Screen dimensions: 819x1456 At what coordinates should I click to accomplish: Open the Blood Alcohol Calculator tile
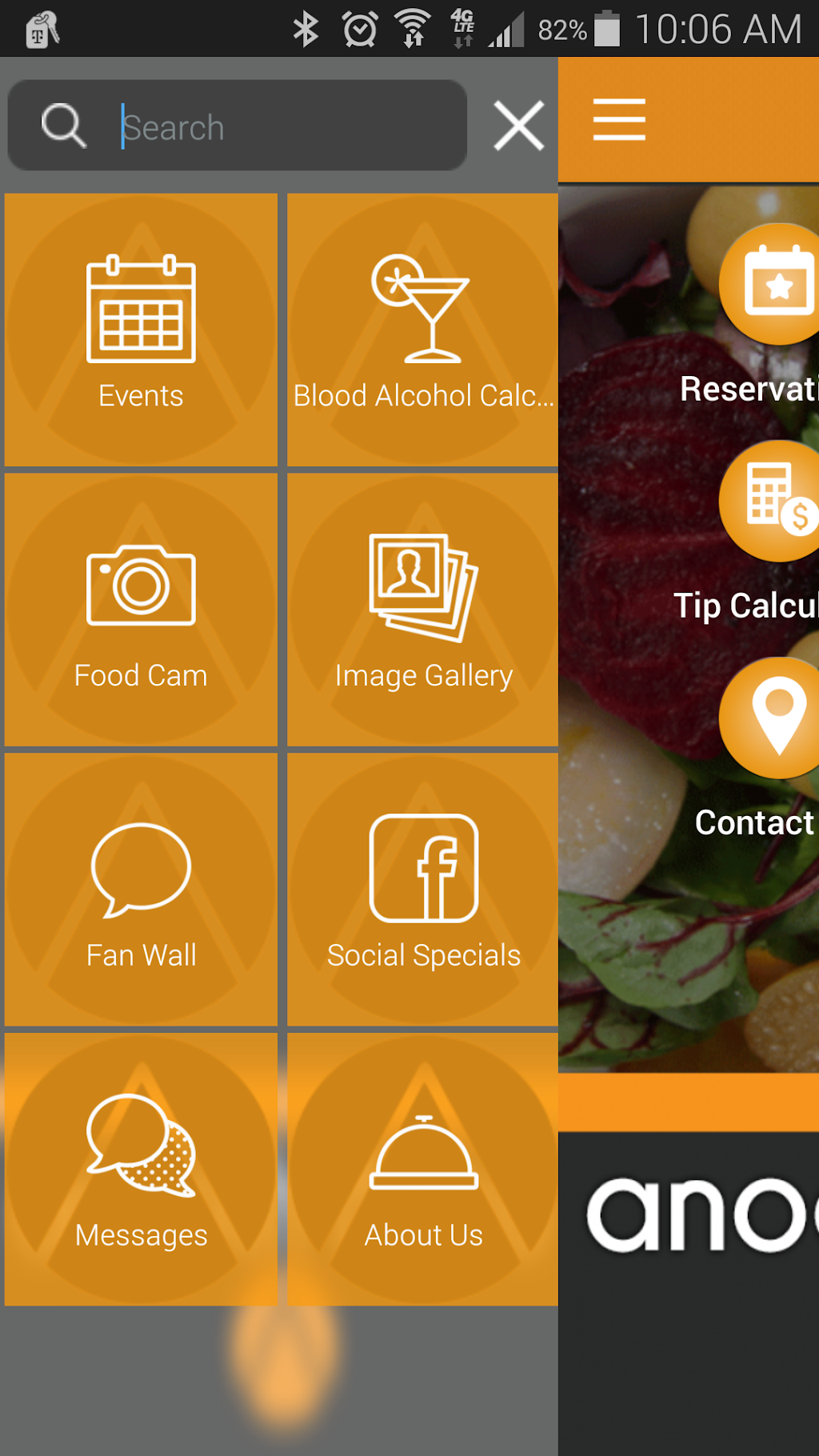pos(423,330)
